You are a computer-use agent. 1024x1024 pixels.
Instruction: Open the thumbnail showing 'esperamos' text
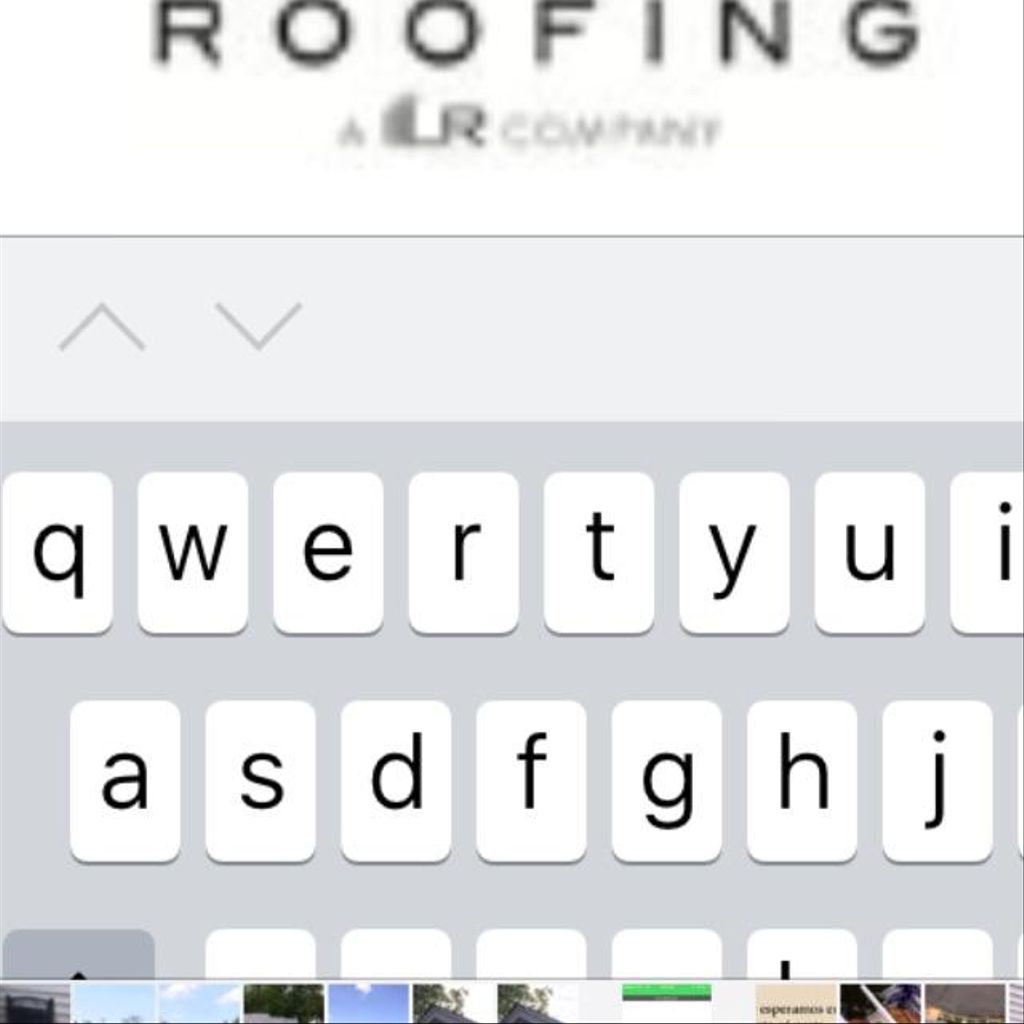tap(795, 1004)
